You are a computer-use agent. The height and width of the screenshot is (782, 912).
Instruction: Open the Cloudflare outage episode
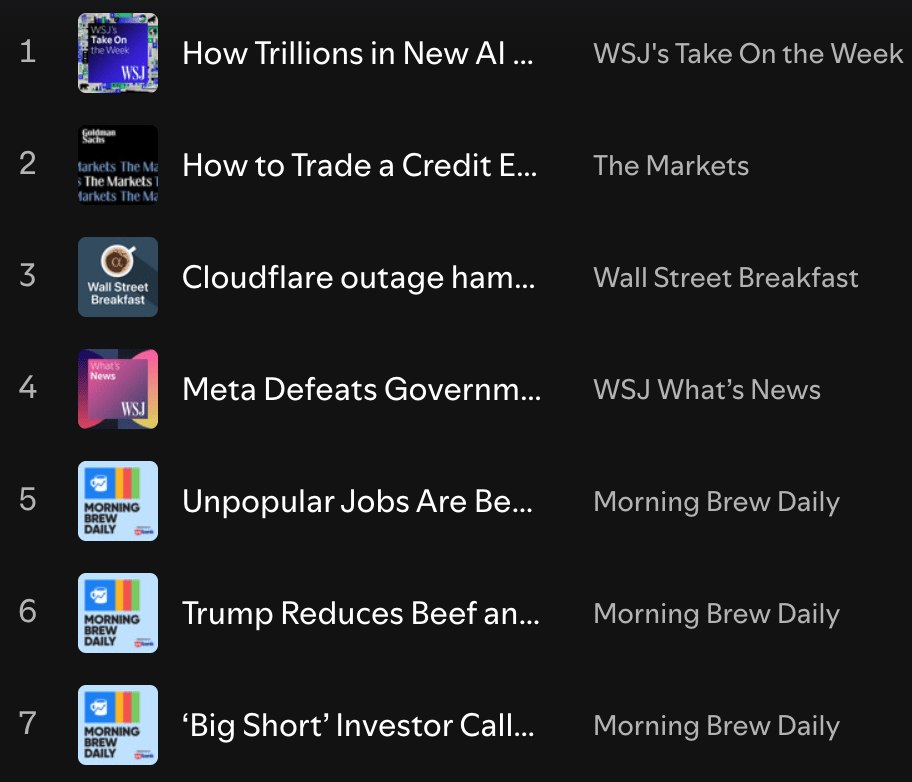tap(358, 277)
